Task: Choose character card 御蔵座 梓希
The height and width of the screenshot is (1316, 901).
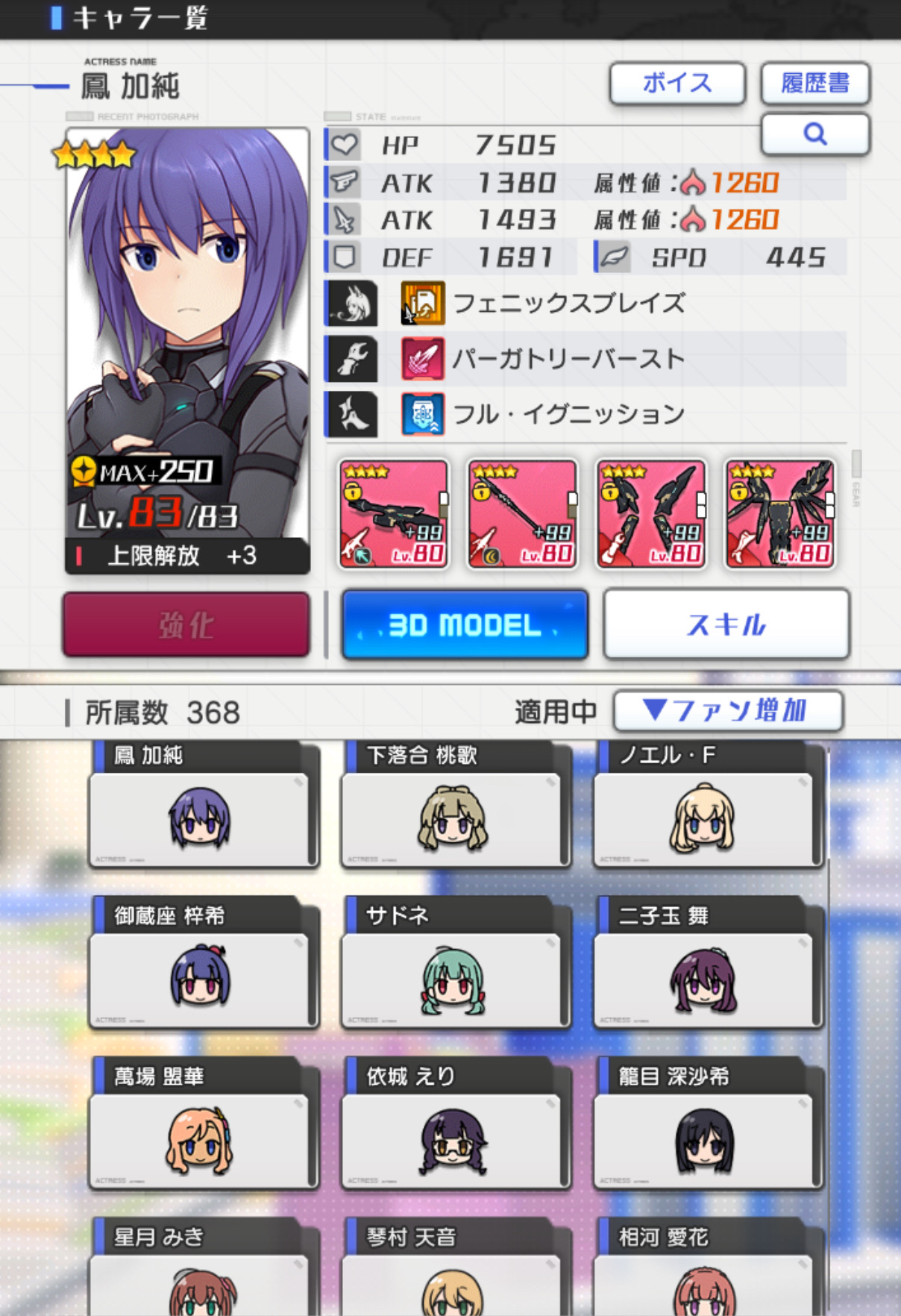Action: click(x=201, y=963)
